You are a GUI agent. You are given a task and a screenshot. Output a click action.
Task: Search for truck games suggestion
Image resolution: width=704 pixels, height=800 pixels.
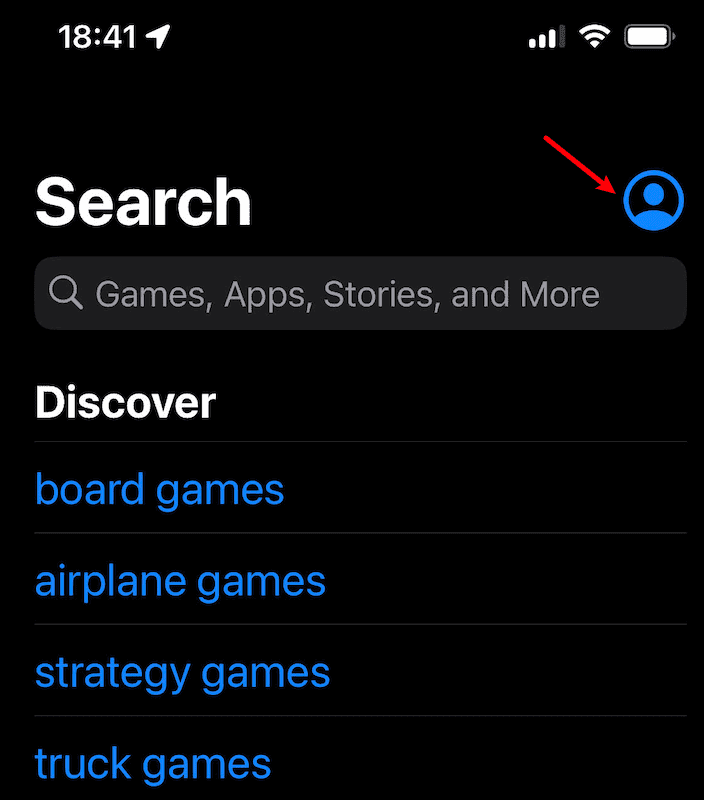(153, 764)
